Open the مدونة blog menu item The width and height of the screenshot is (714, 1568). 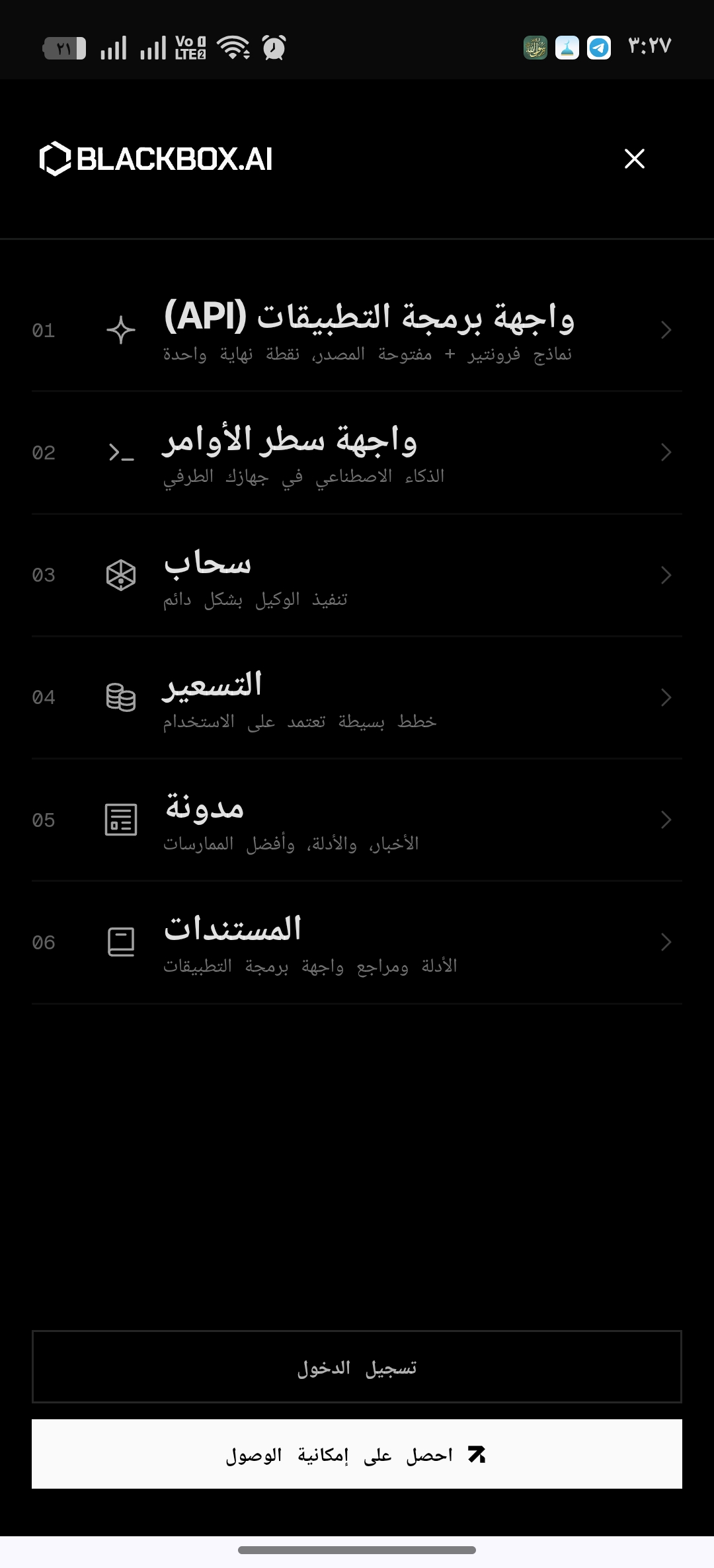pos(357,820)
